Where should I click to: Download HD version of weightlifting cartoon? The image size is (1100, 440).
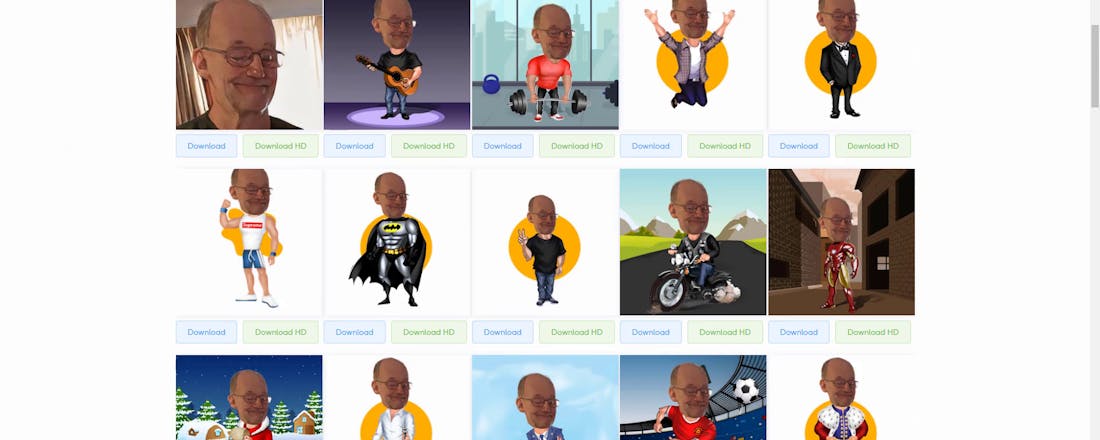576,146
